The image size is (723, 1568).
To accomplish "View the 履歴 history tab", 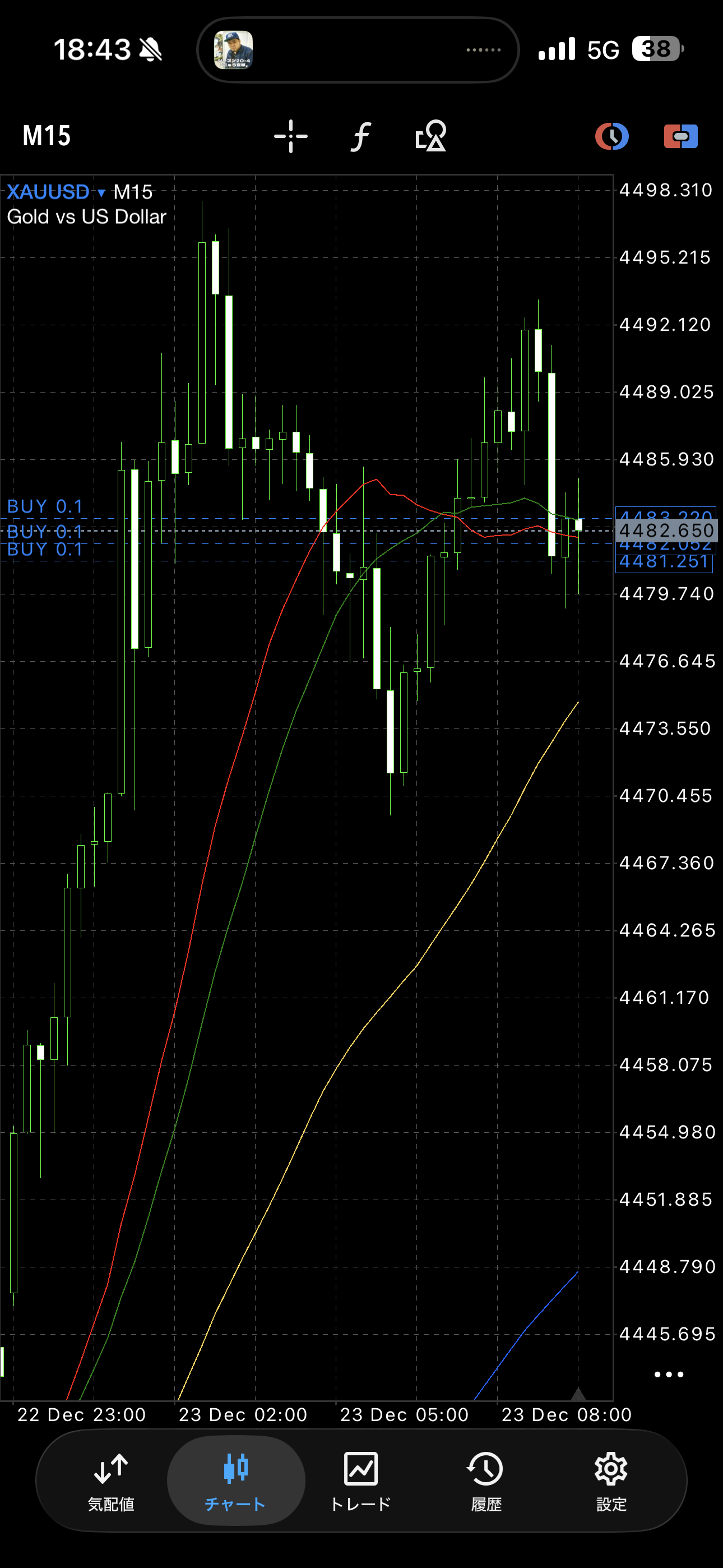I will tap(486, 1481).
